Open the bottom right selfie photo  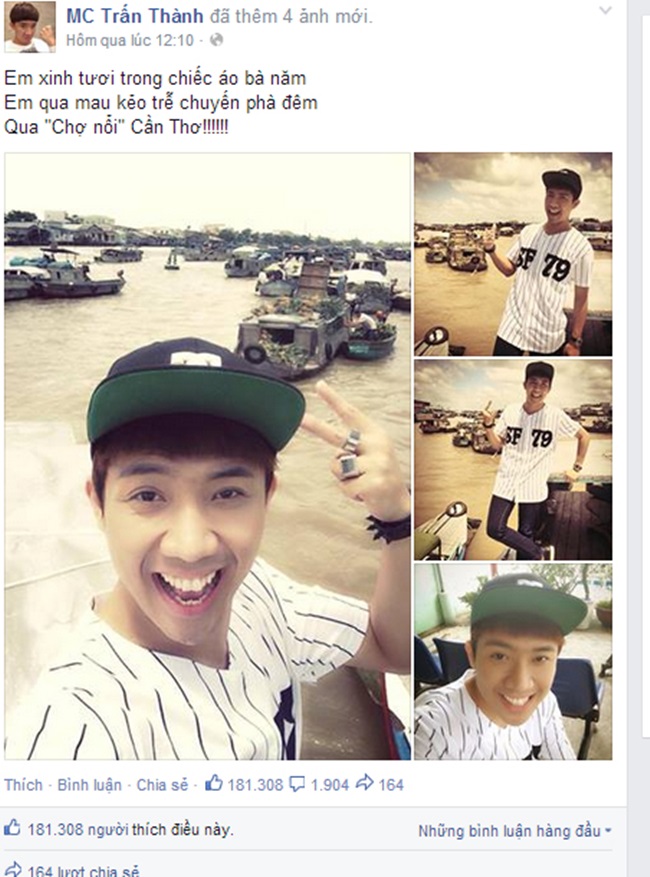pos(513,662)
